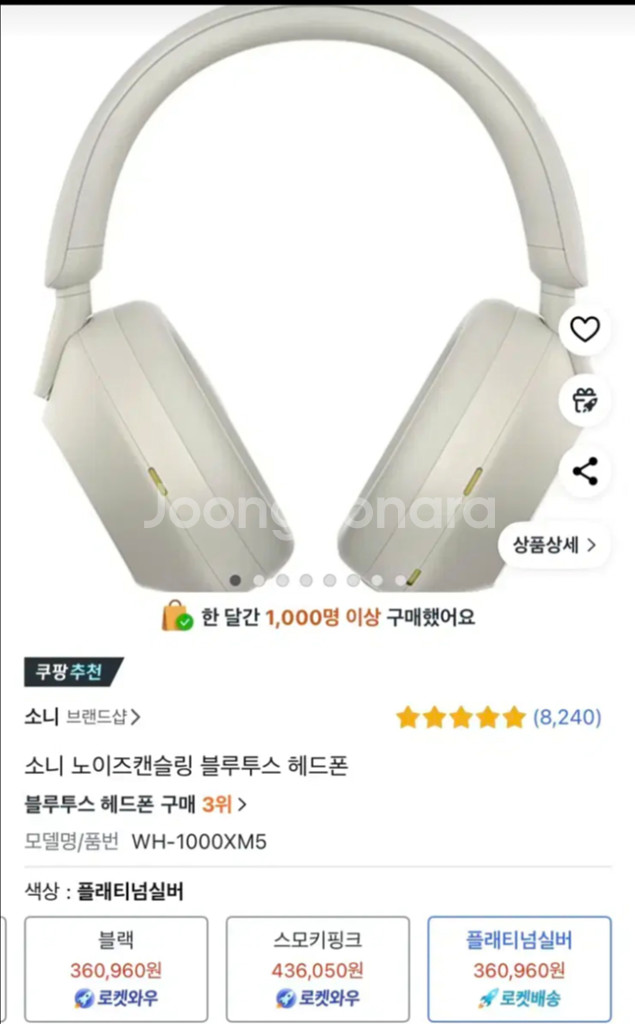Viewport: 635px width, 1024px height.
Task: Select the 블랙 color option
Action: point(116,969)
